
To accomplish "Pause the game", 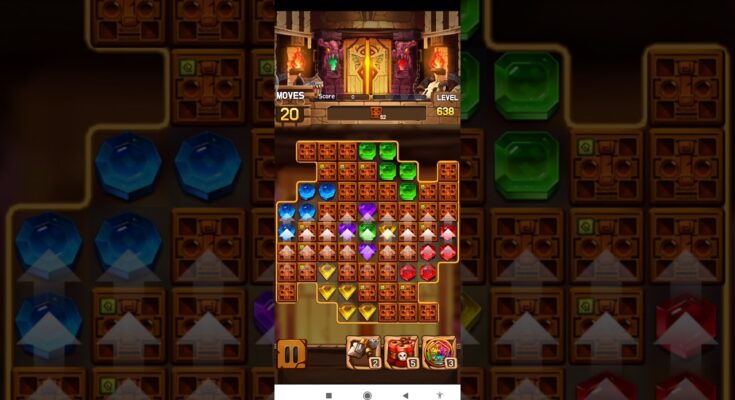I will pyautogui.click(x=291, y=353).
